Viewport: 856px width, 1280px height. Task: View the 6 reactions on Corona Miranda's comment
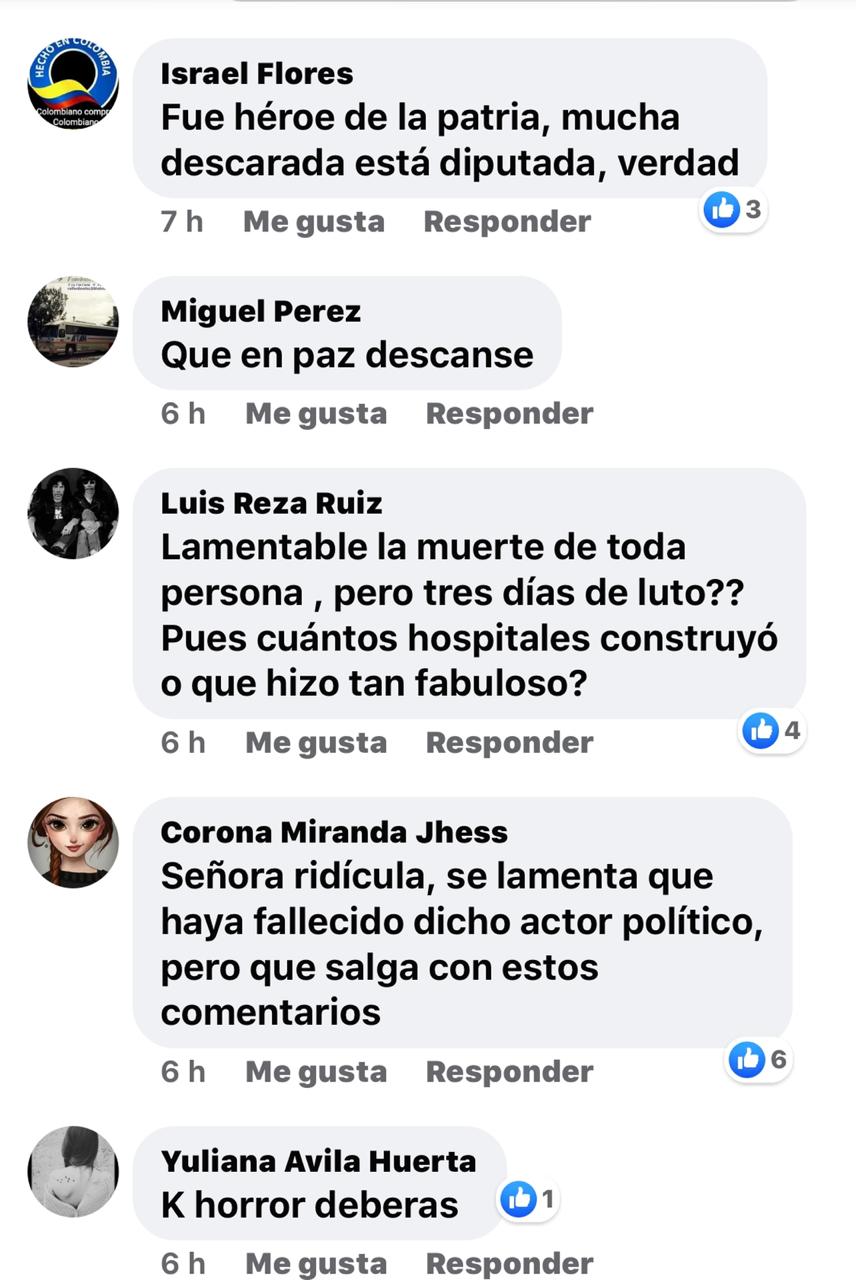(758, 1059)
